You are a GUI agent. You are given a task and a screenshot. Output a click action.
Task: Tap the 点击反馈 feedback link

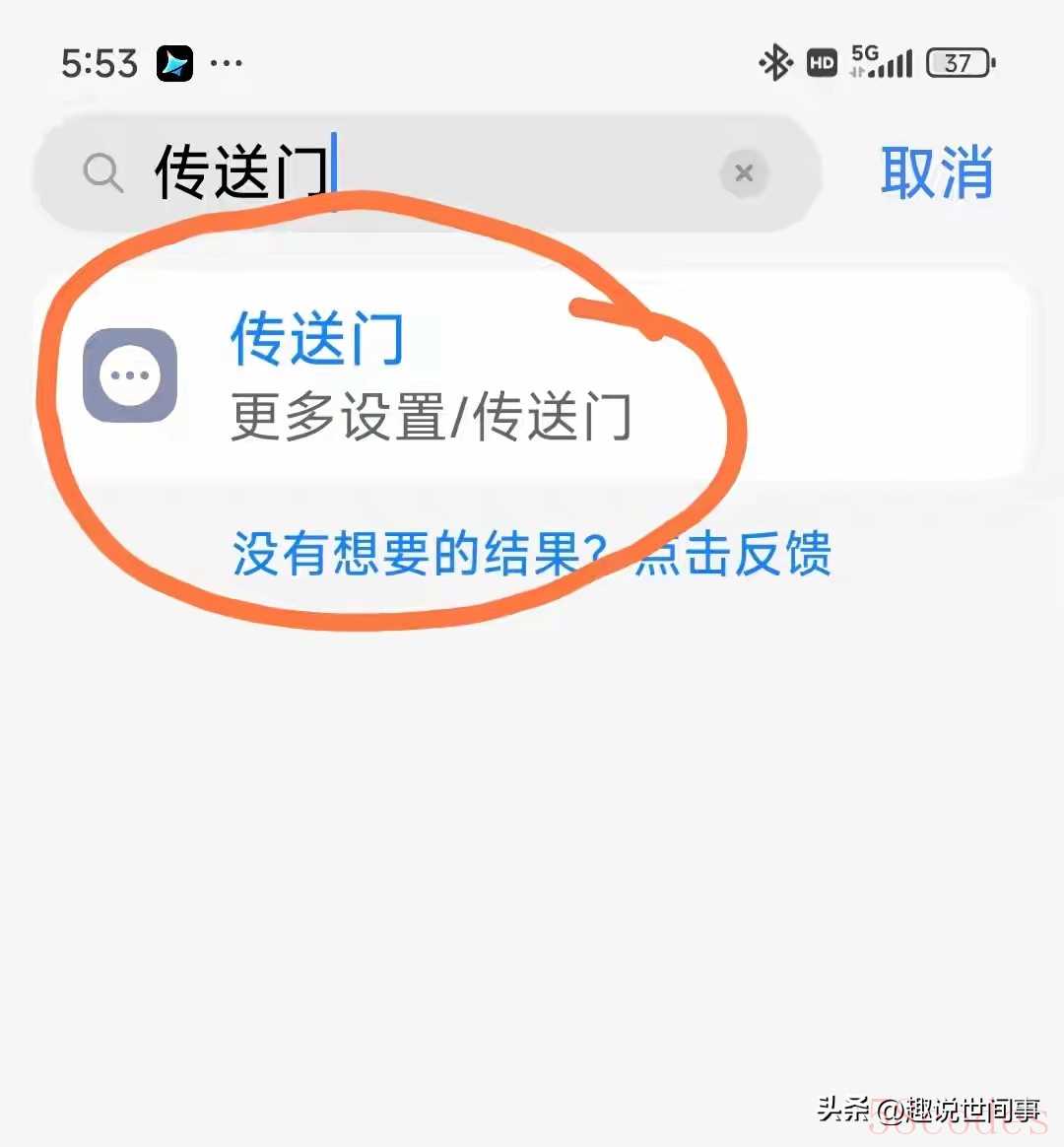pos(733,554)
